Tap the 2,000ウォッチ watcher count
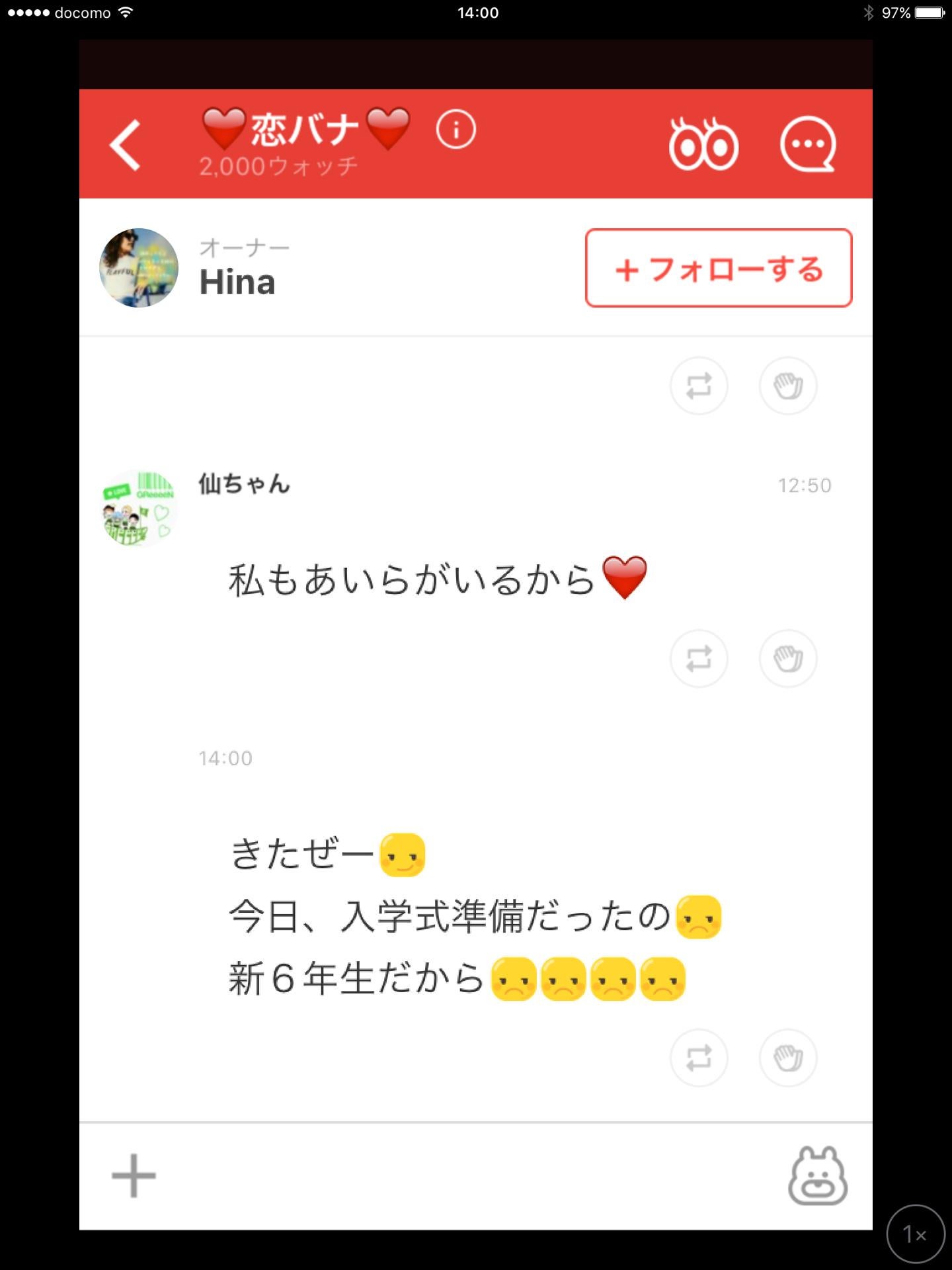The image size is (952, 1270). click(x=279, y=165)
